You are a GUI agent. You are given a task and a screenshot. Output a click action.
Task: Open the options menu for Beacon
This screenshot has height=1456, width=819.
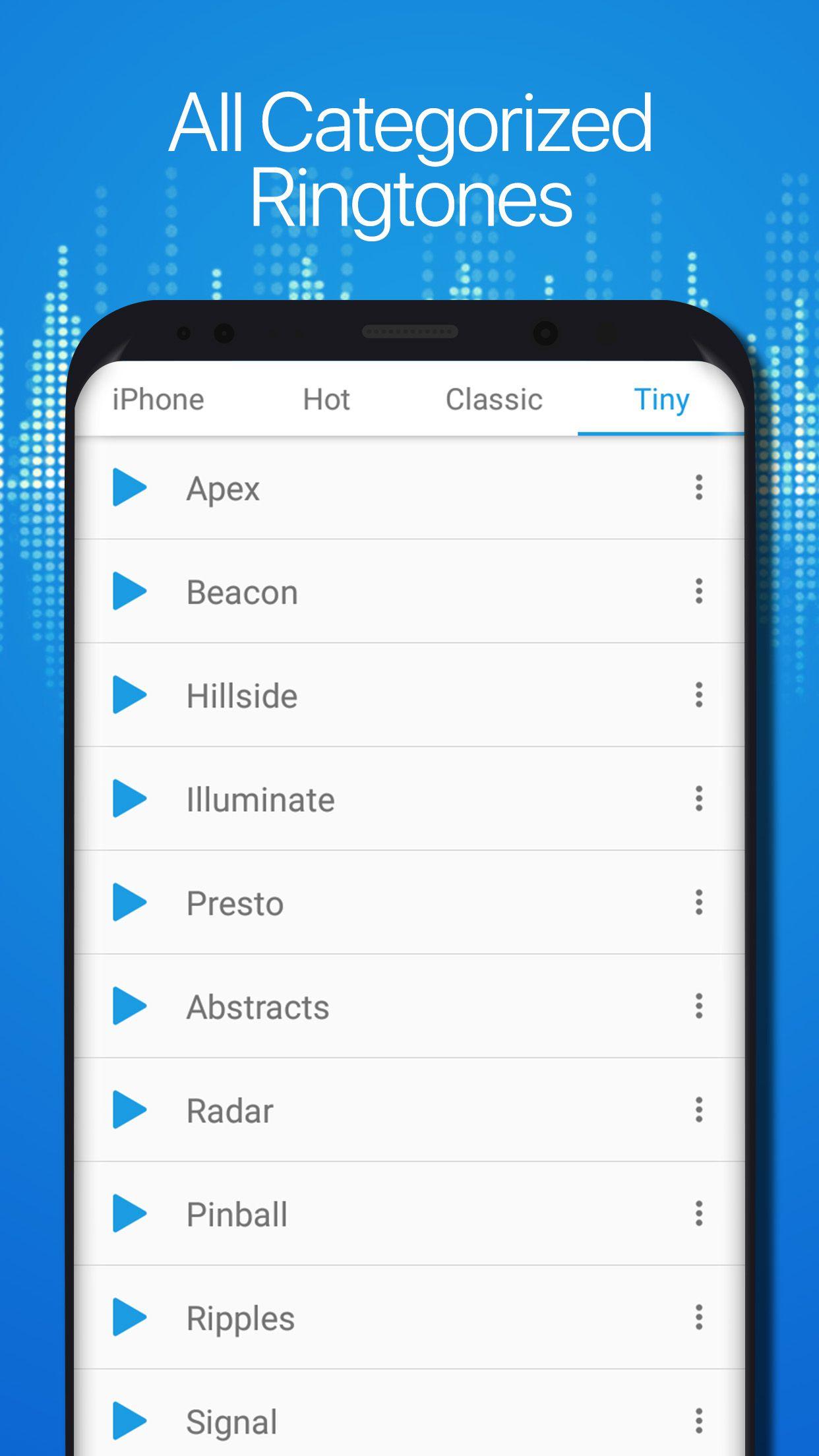pos(698,591)
